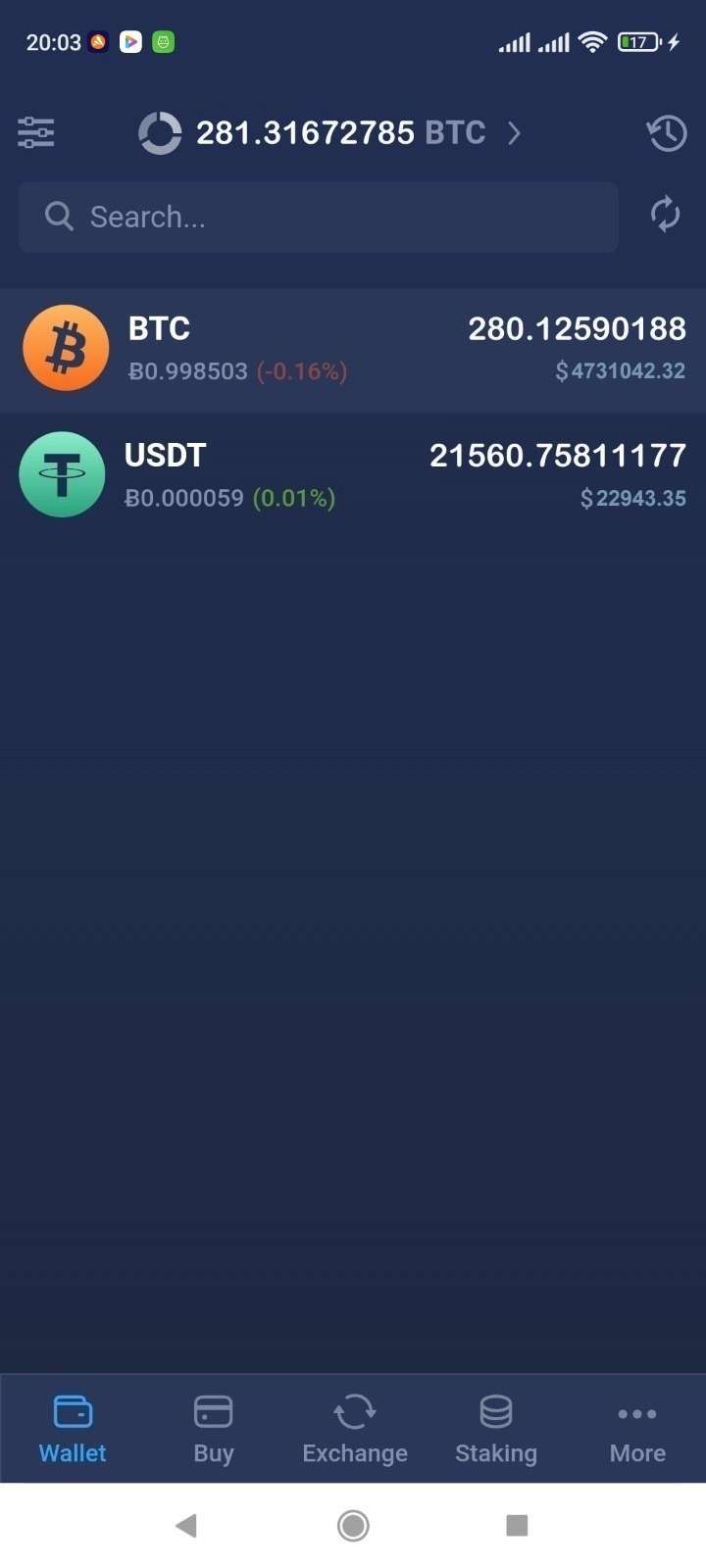
Task: Open the BTC wallet row
Action: [353, 349]
